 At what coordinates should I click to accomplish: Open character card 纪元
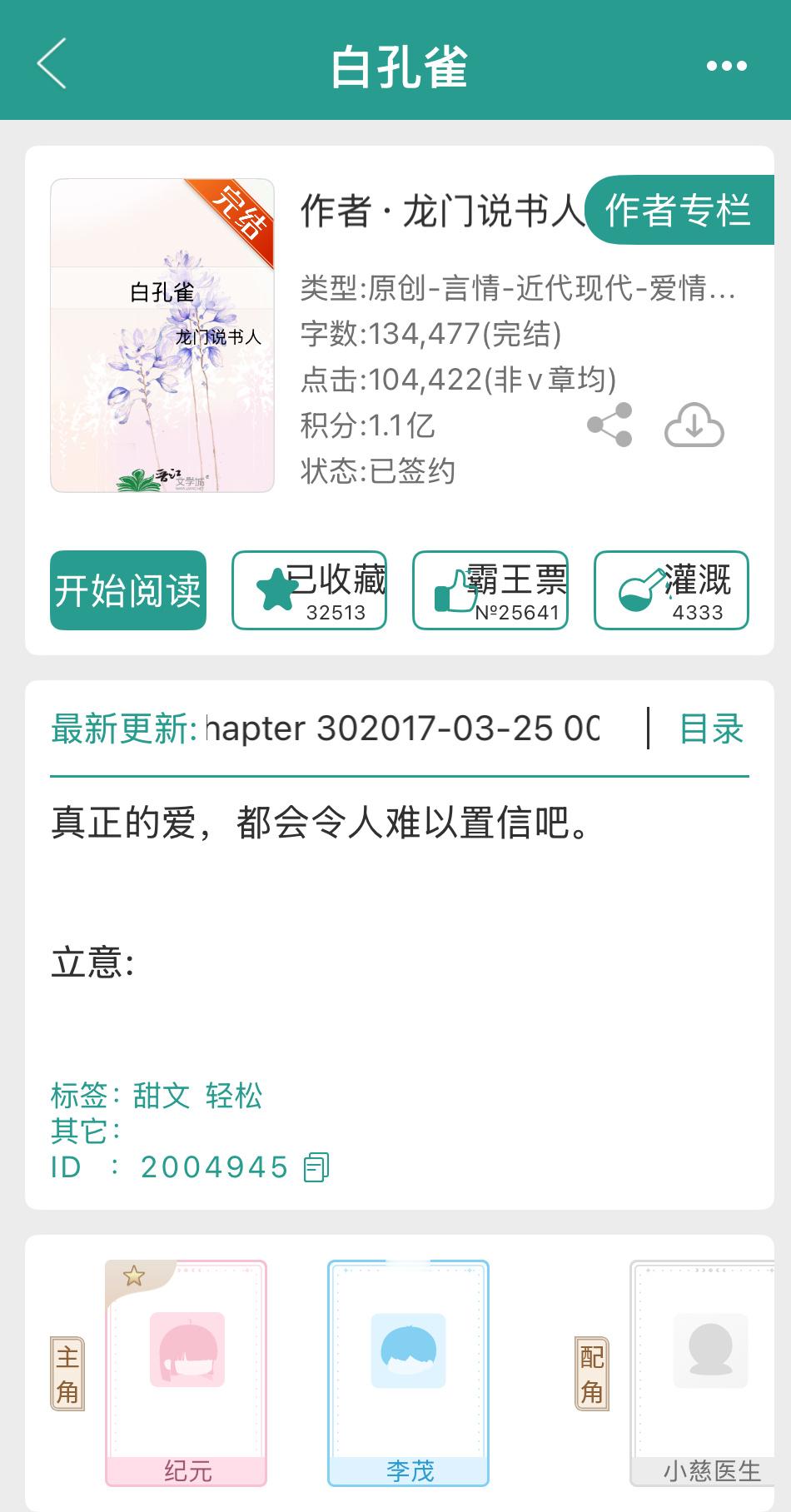pyautogui.click(x=186, y=1373)
